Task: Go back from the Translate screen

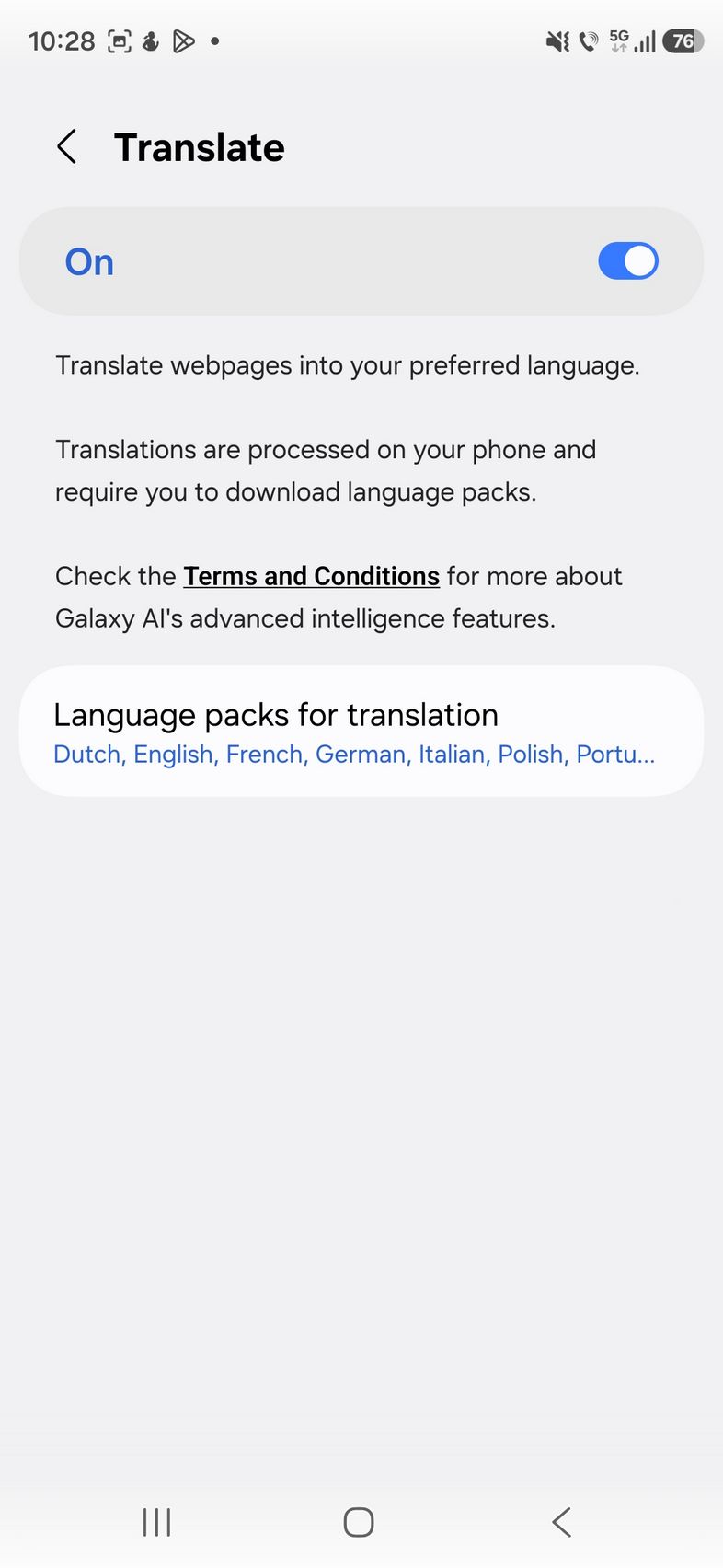Action: tap(67, 147)
